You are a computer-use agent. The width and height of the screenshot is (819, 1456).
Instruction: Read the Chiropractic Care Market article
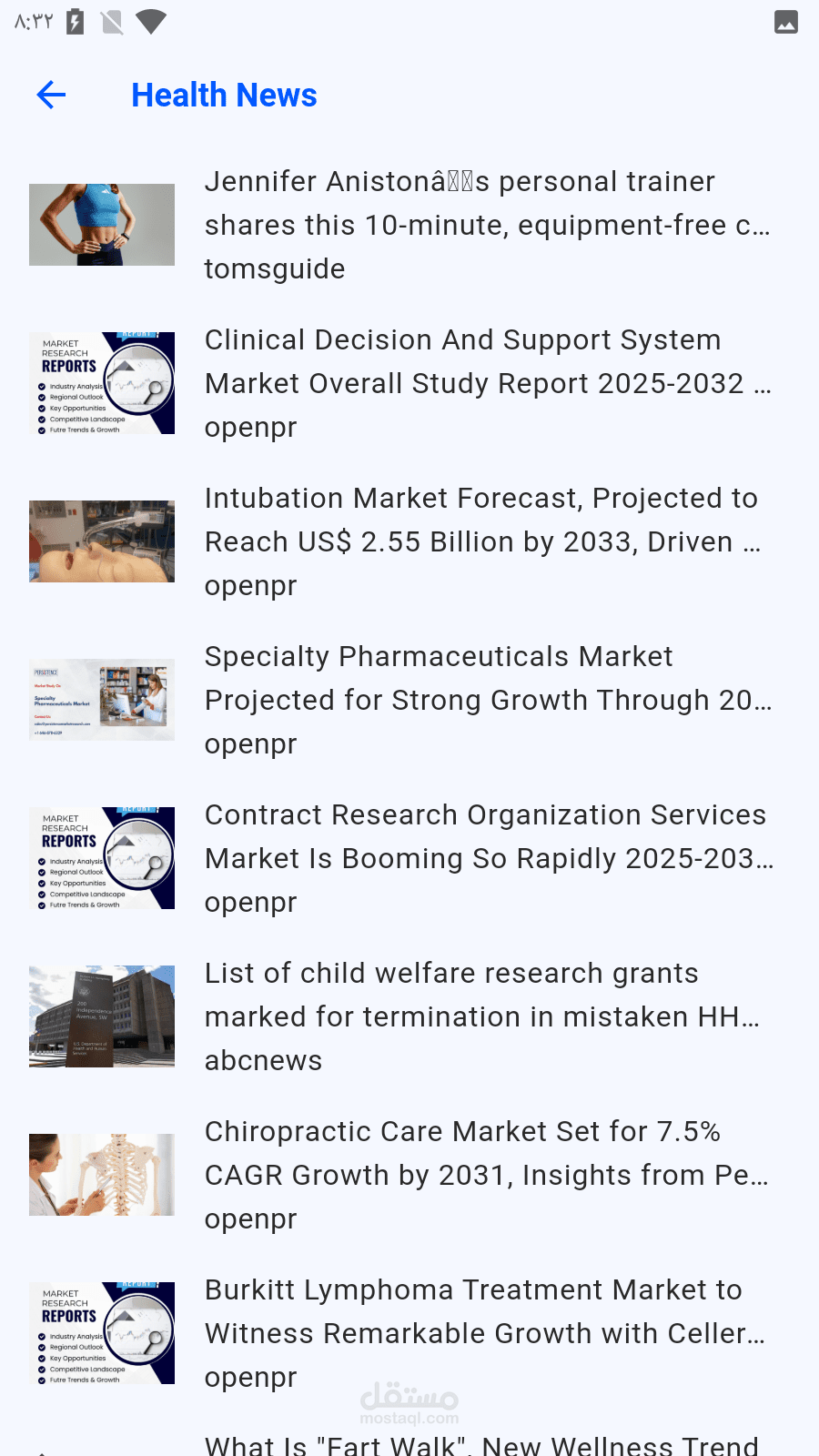pyautogui.click(x=487, y=1175)
